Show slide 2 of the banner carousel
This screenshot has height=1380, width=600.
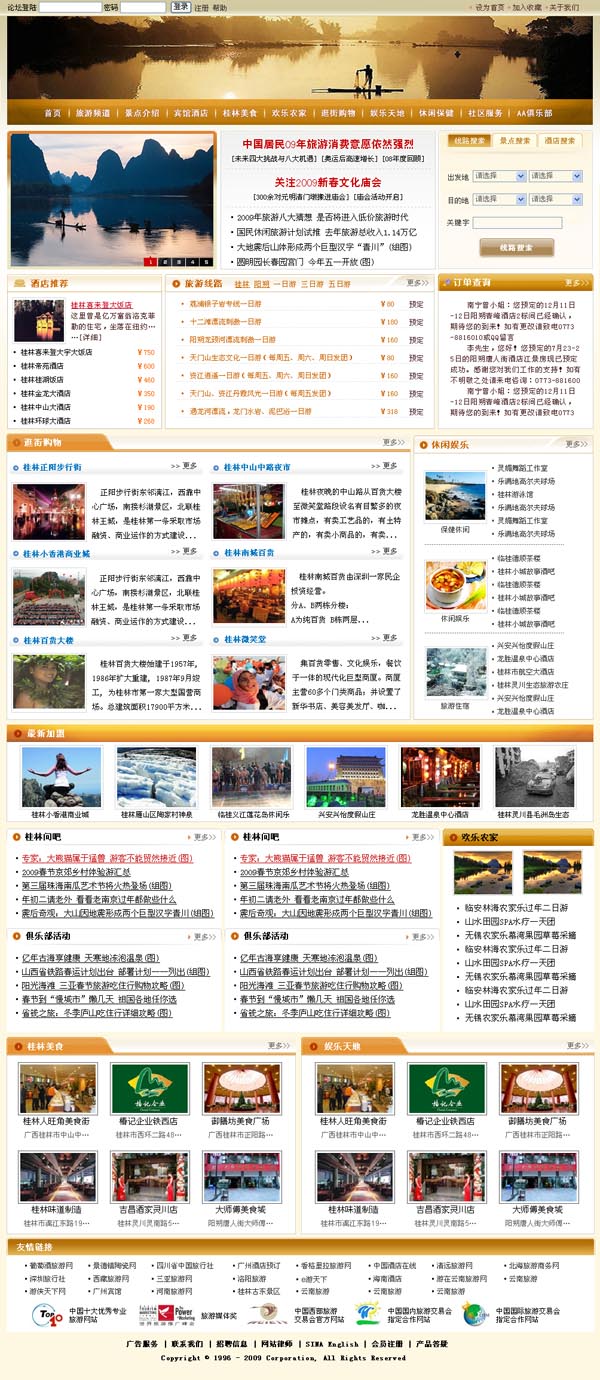[x=163, y=262]
